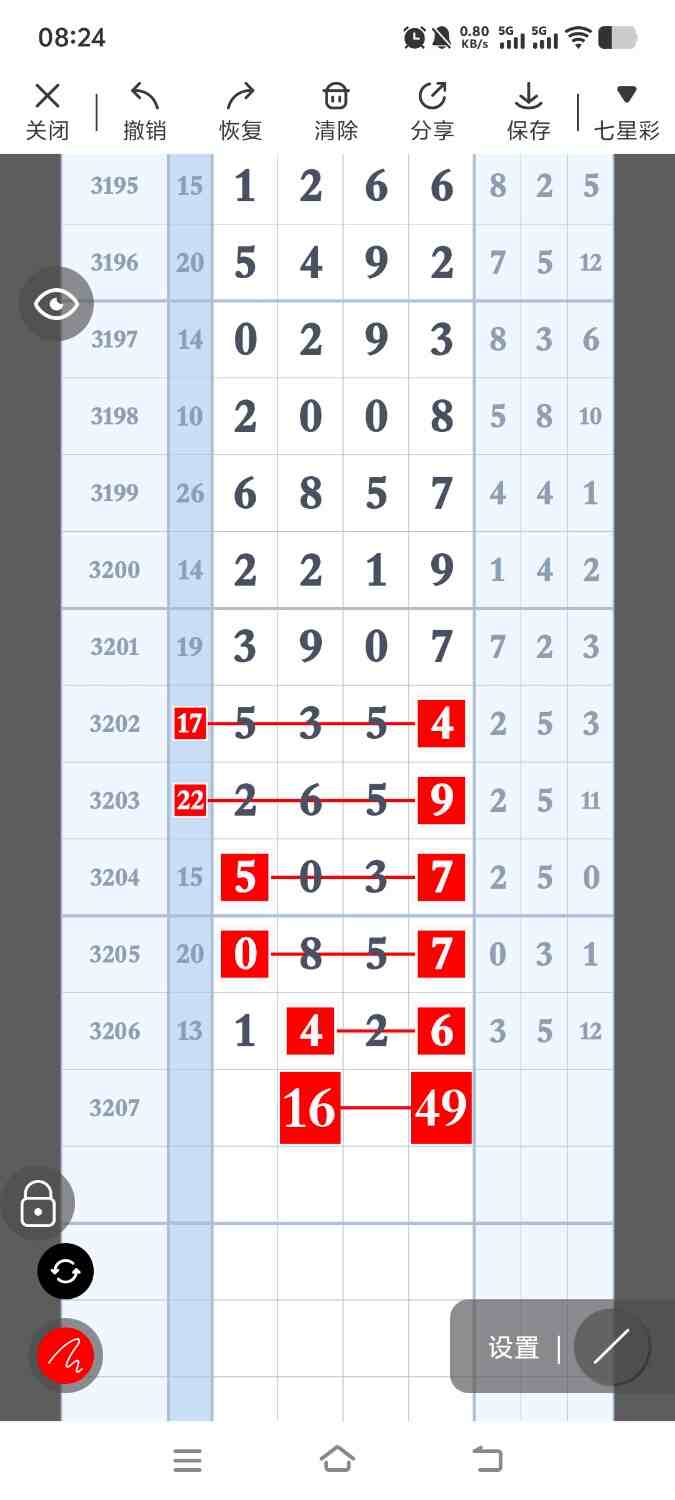This screenshot has height=1500, width=675.
Task: Undo last mark with 撤销
Action: [144, 111]
